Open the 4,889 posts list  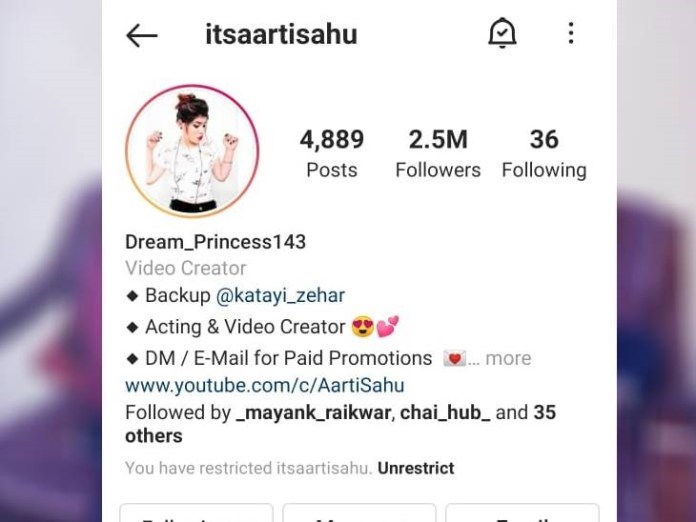pyautogui.click(x=332, y=153)
